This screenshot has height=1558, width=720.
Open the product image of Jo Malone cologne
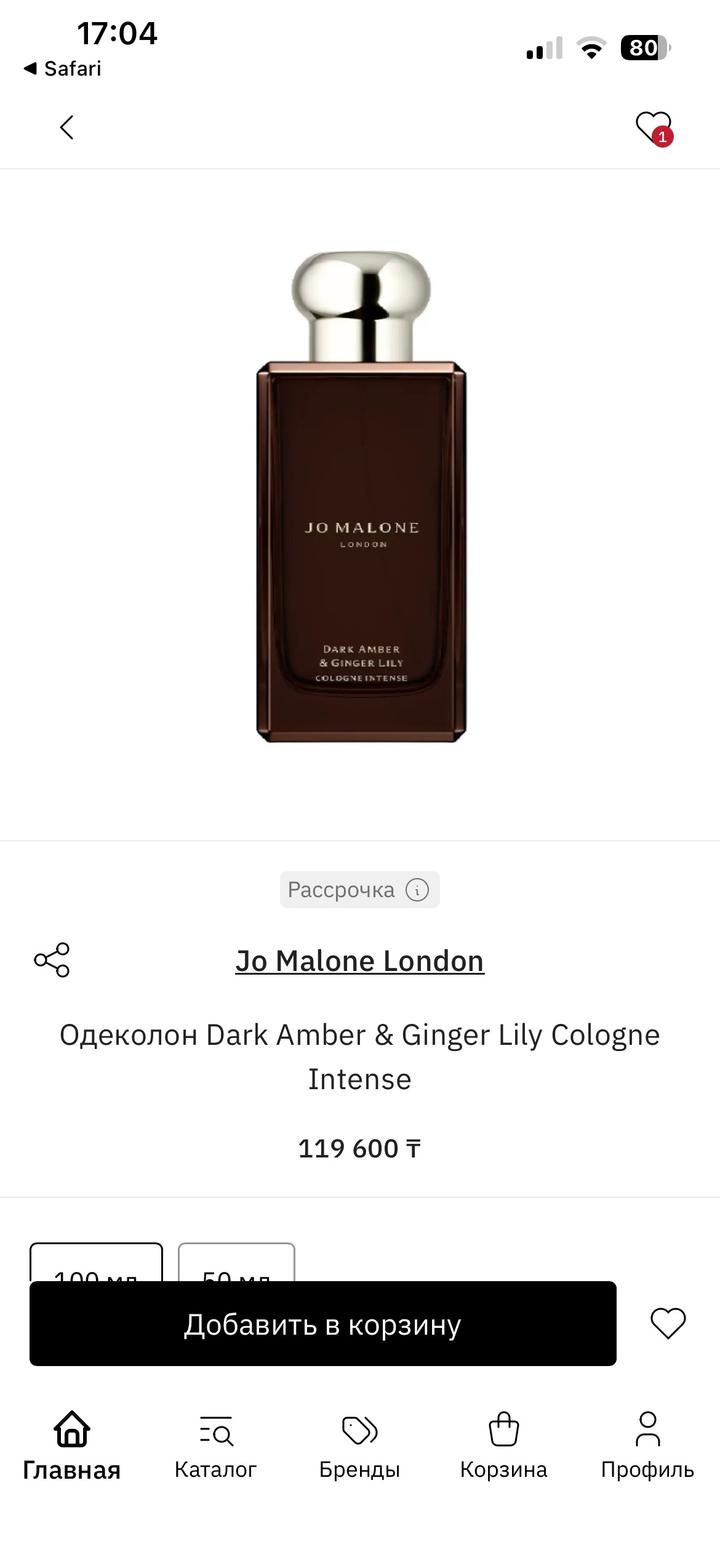tap(360, 497)
